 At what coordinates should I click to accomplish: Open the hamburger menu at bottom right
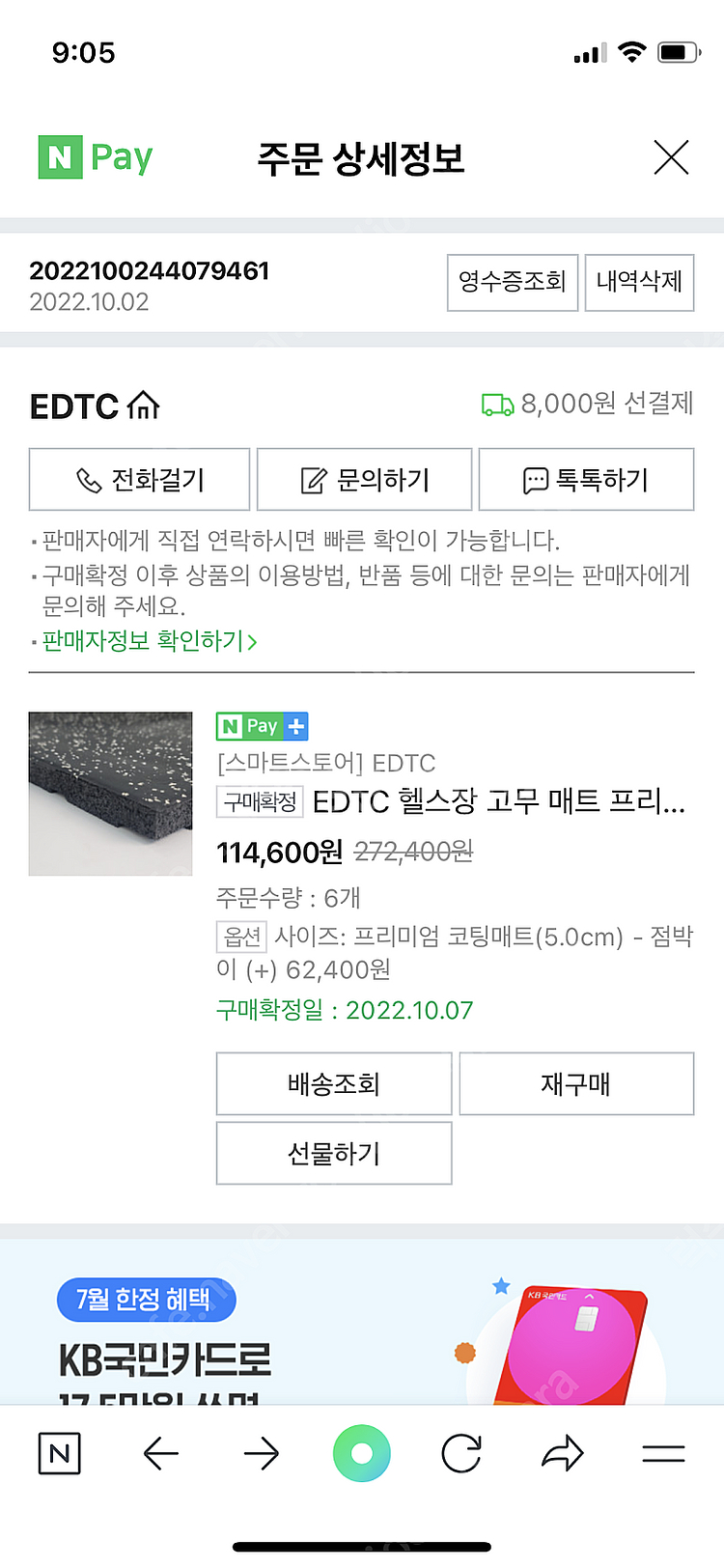point(663,1452)
